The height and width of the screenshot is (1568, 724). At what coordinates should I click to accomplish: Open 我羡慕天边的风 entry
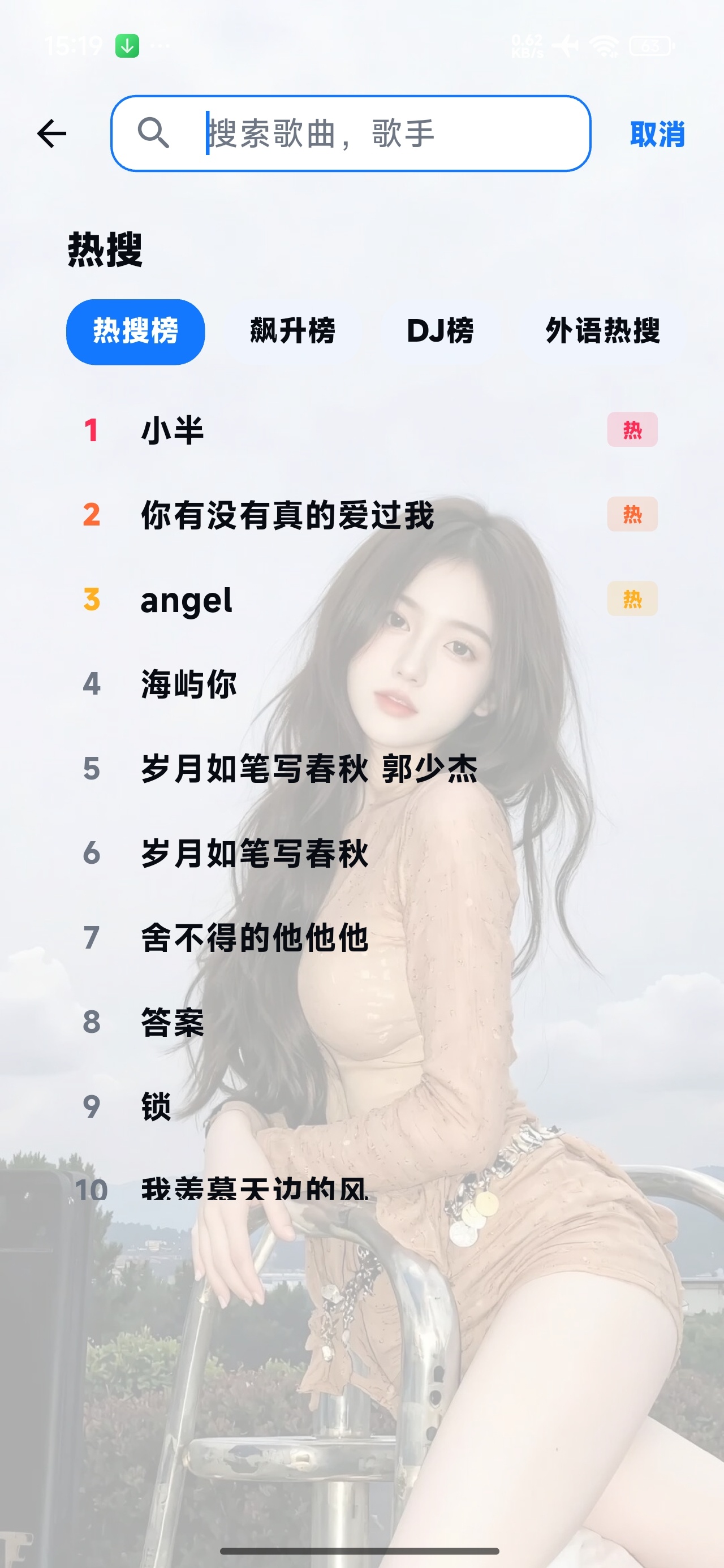(361, 1190)
